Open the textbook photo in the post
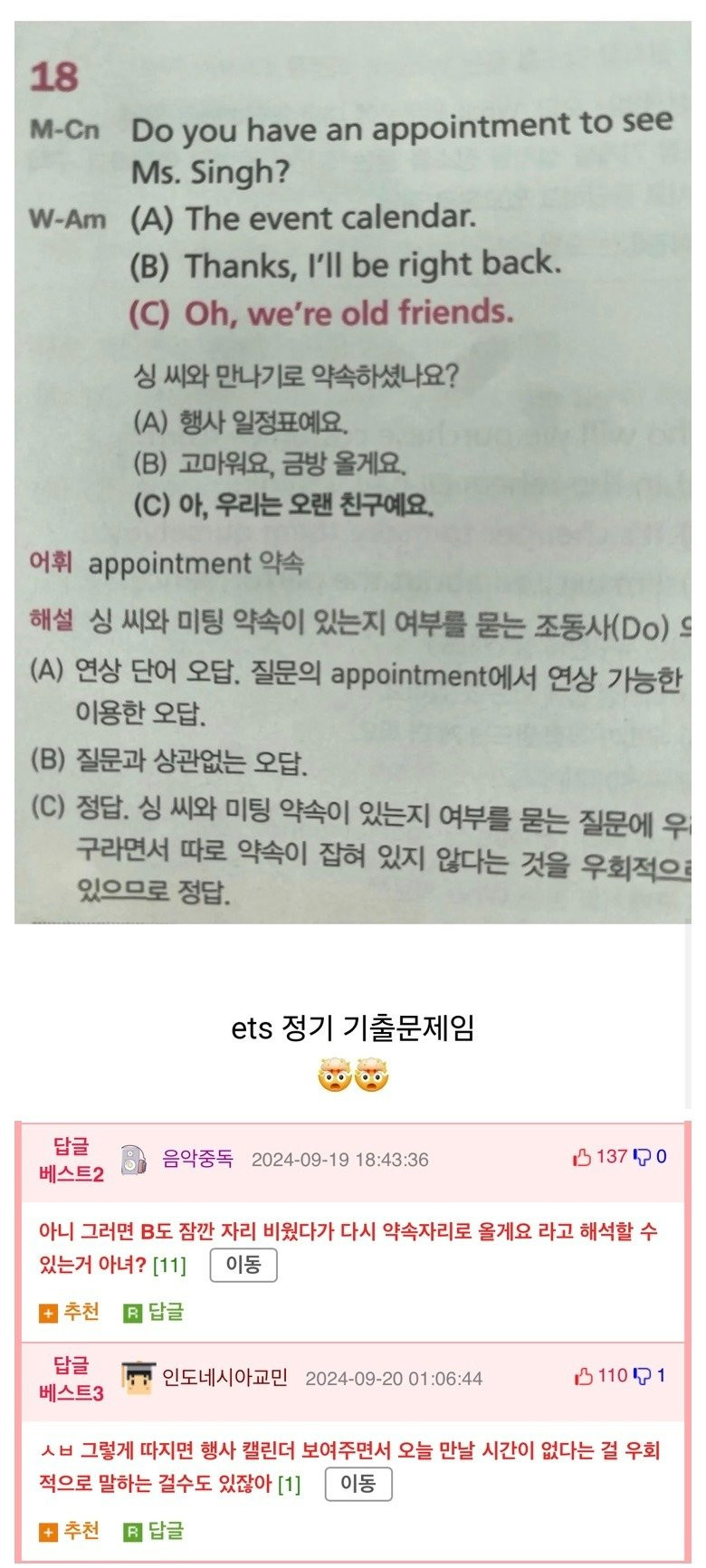The image size is (706, 1568). (353, 471)
